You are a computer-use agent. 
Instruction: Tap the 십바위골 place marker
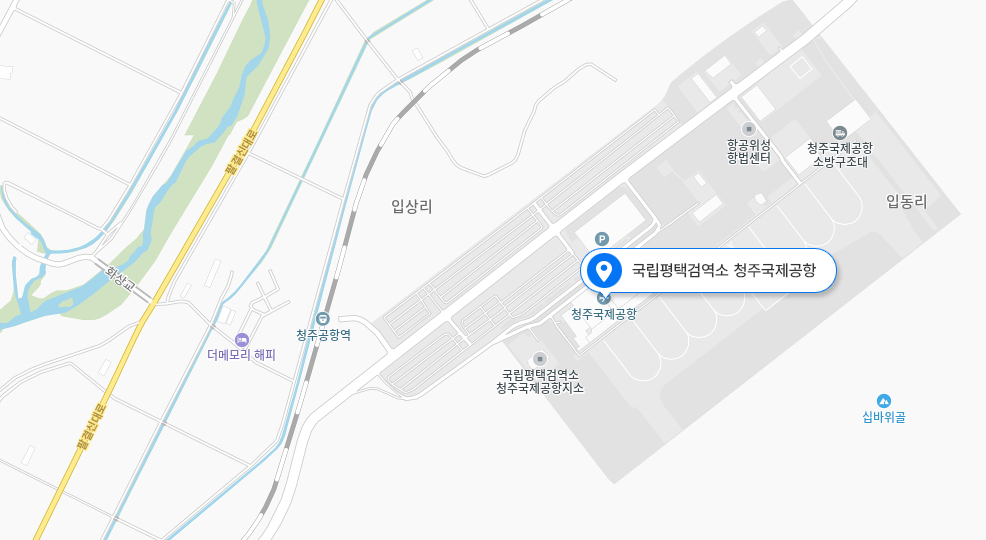point(883,400)
